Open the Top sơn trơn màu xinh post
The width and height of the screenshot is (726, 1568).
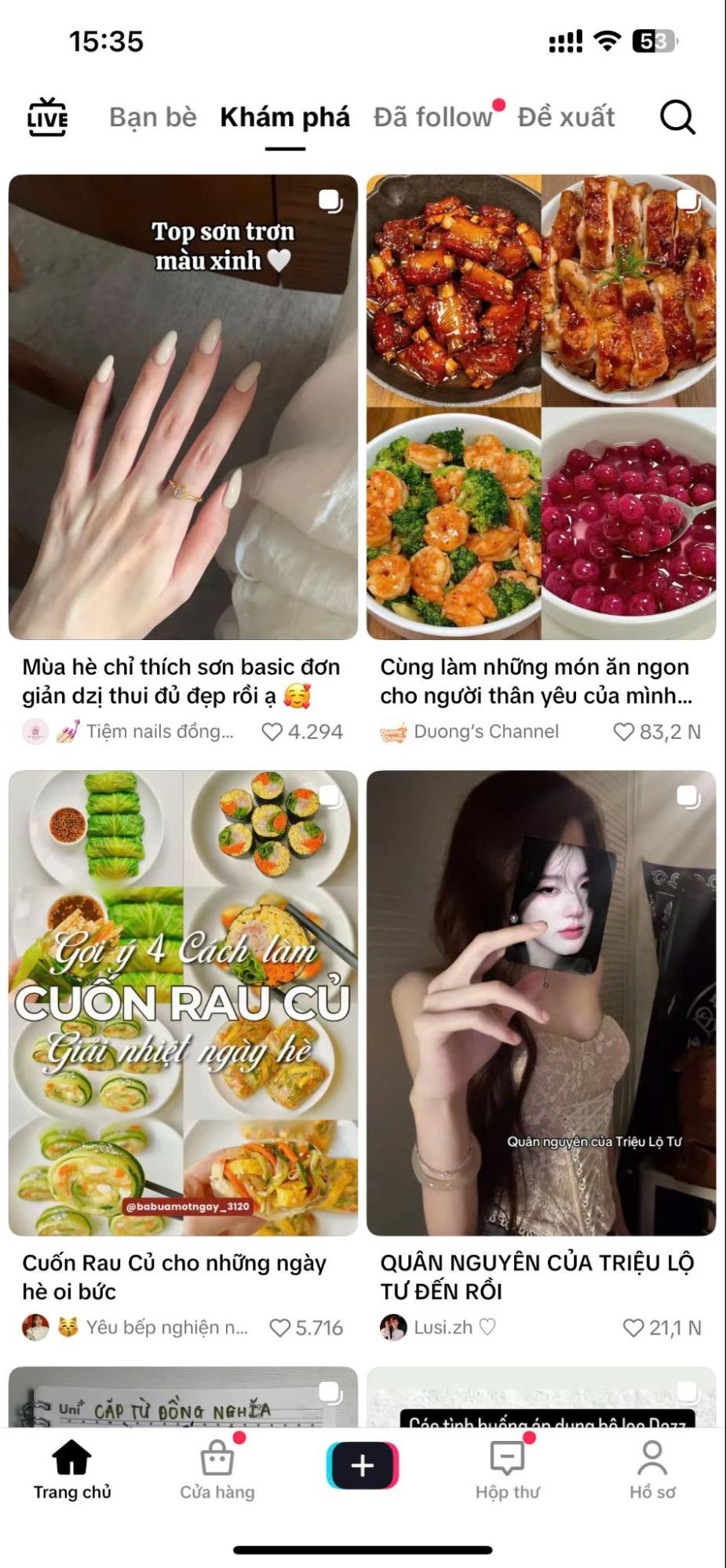pyautogui.click(x=183, y=406)
